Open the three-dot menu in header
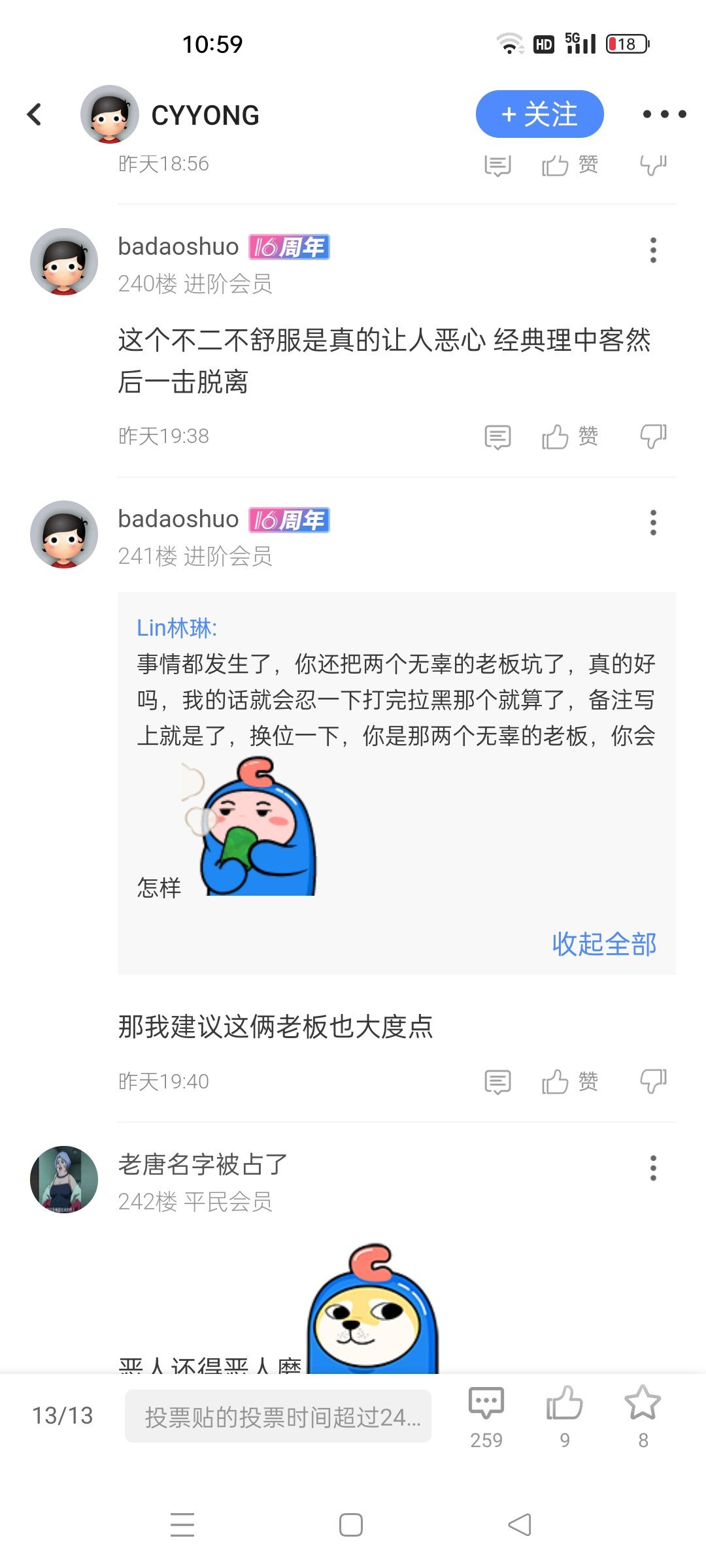The width and height of the screenshot is (706, 1568). coord(664,114)
